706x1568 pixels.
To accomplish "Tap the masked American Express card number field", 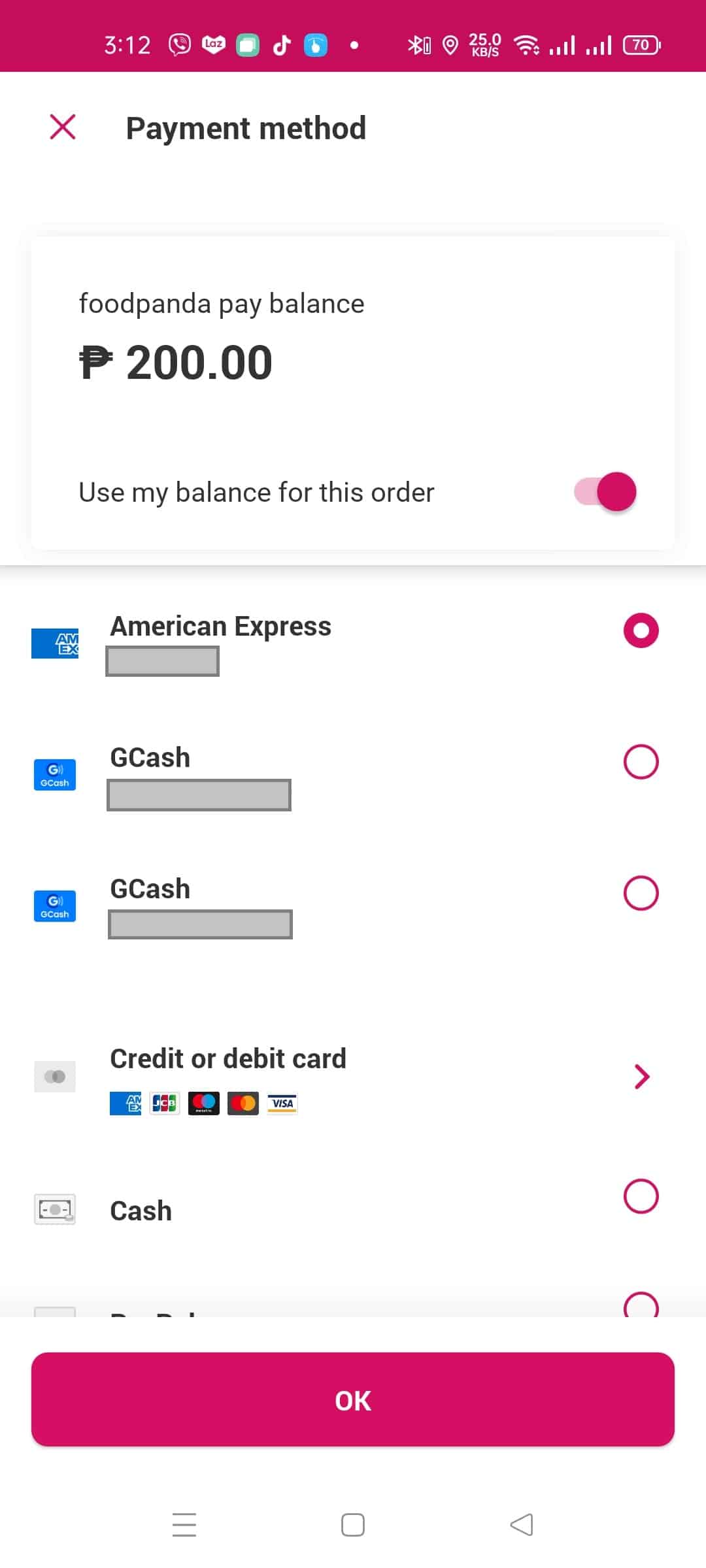I will (162, 662).
